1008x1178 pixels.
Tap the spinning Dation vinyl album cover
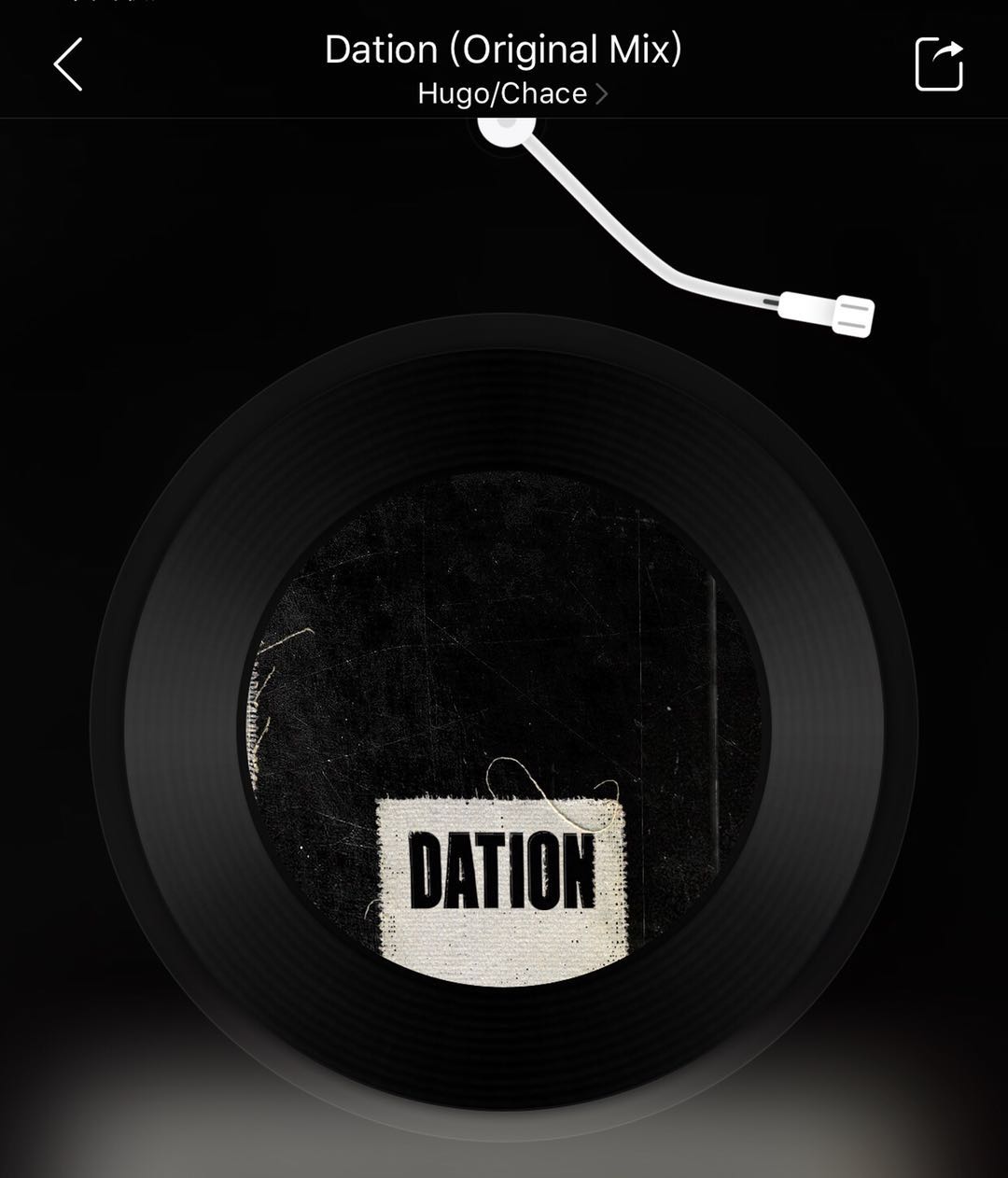point(505,728)
